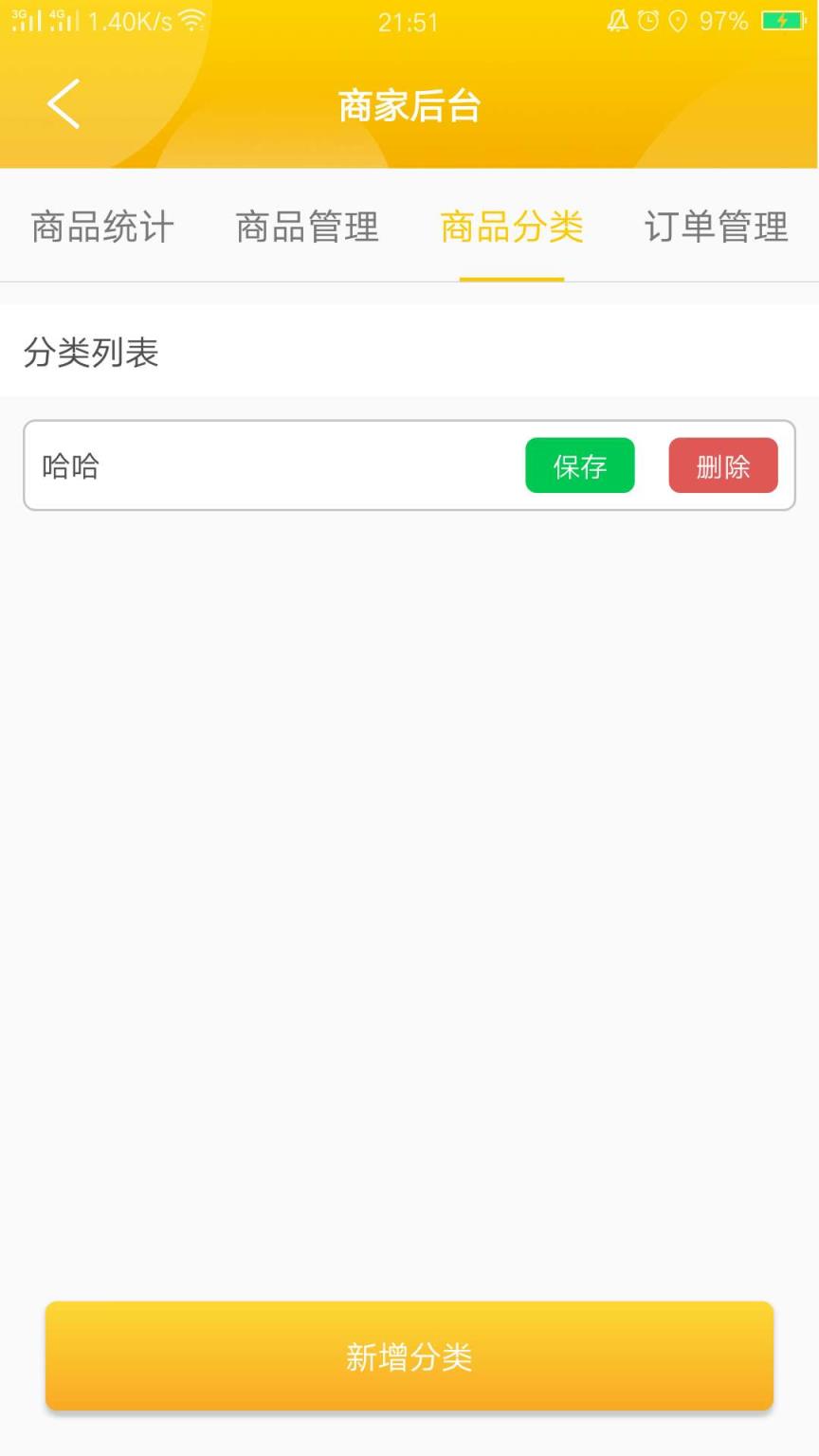Image resolution: width=819 pixels, height=1456 pixels.
Task: Tap the 分类列表 section heading
Action: (92, 352)
